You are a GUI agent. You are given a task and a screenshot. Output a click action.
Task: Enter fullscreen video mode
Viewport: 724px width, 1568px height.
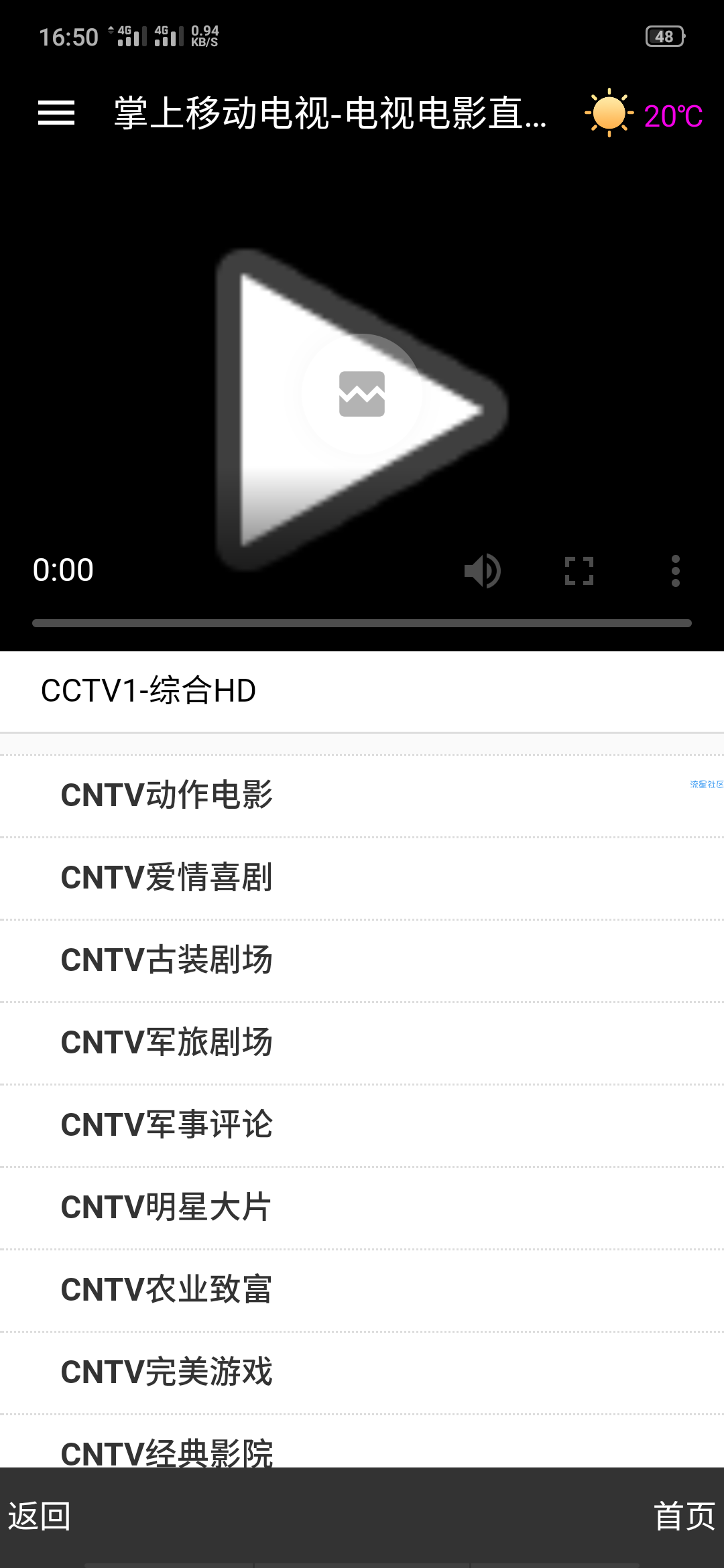579,571
